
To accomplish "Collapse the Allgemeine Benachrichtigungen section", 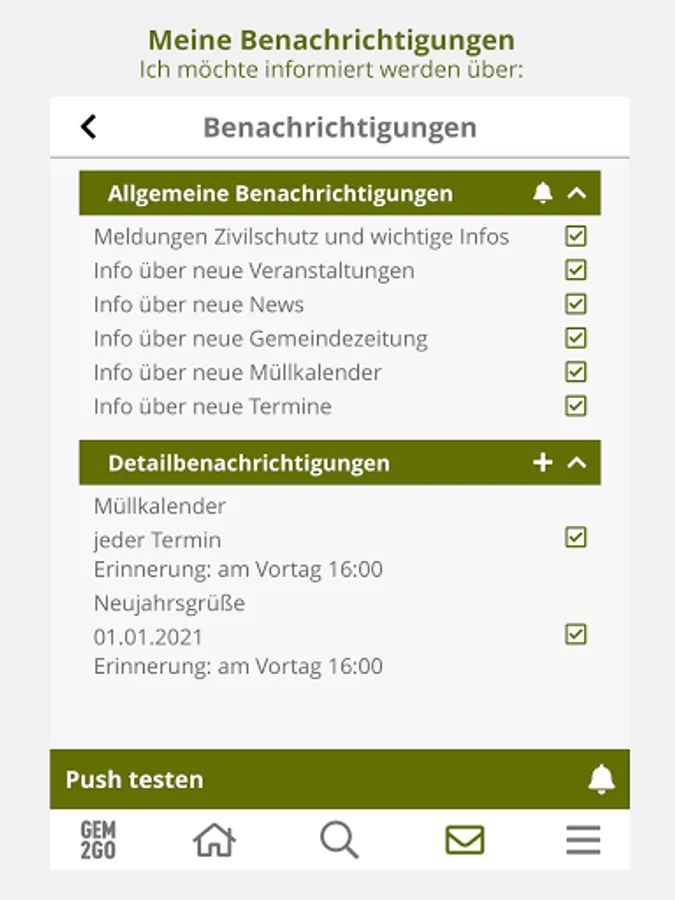I will [576, 193].
